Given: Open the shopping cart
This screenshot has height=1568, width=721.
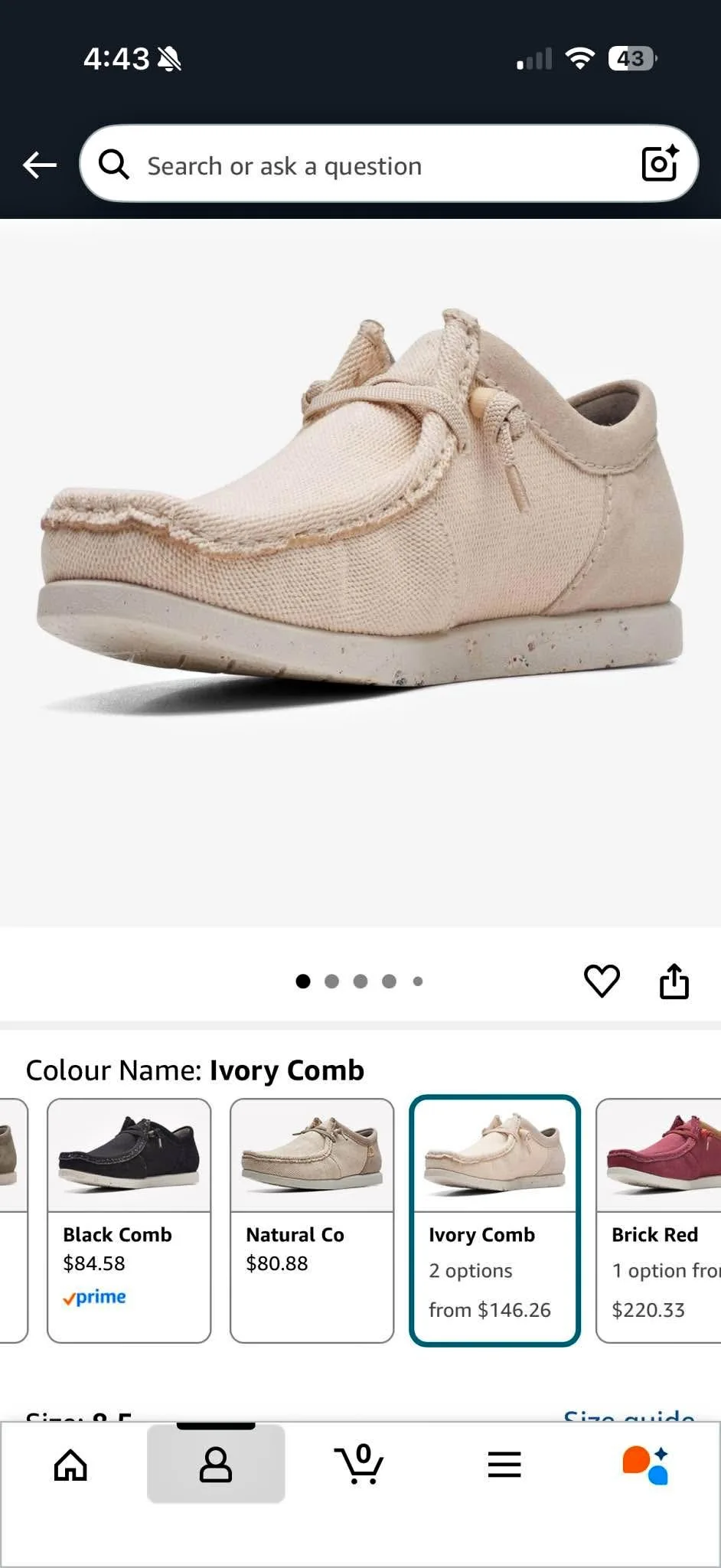Looking at the screenshot, I should click(360, 1462).
